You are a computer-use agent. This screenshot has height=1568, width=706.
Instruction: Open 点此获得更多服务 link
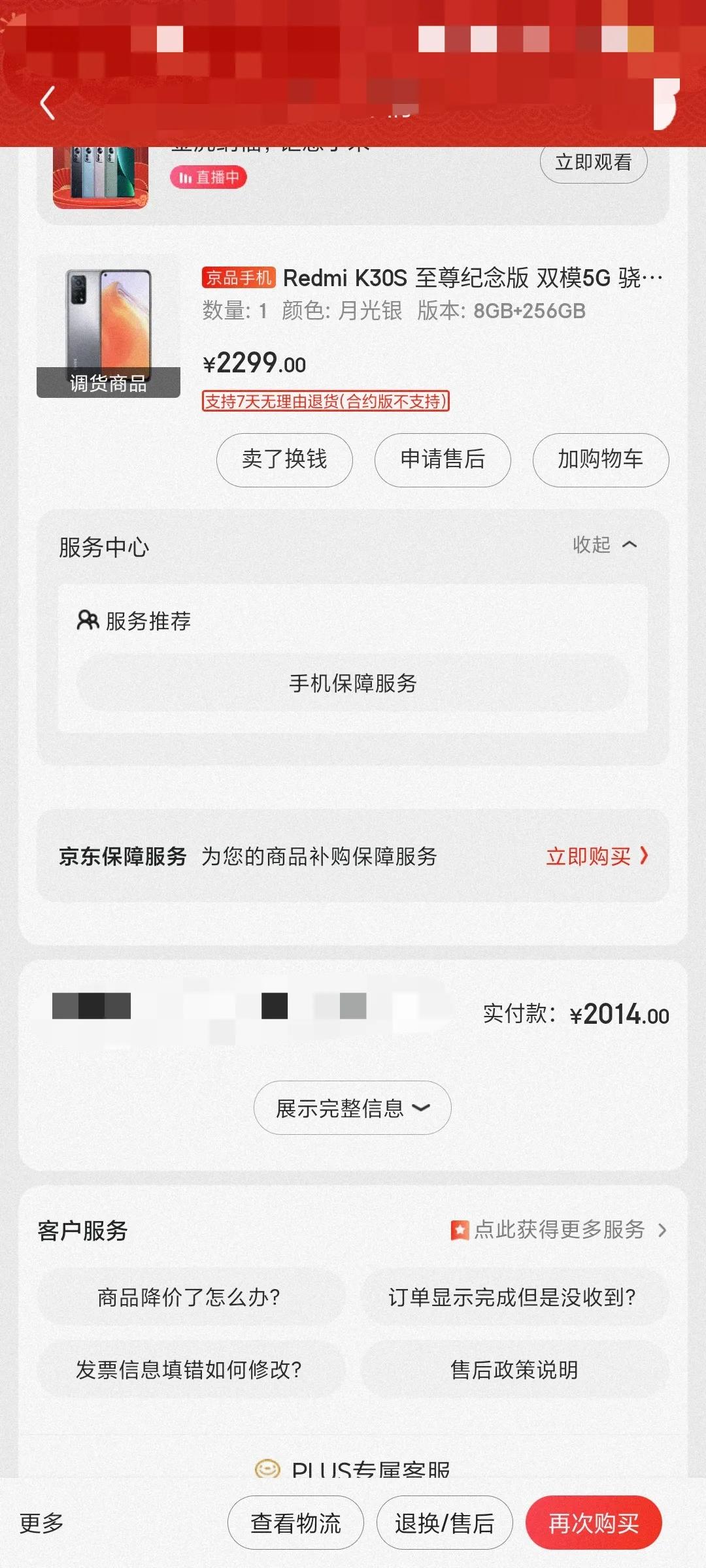pos(560,1230)
